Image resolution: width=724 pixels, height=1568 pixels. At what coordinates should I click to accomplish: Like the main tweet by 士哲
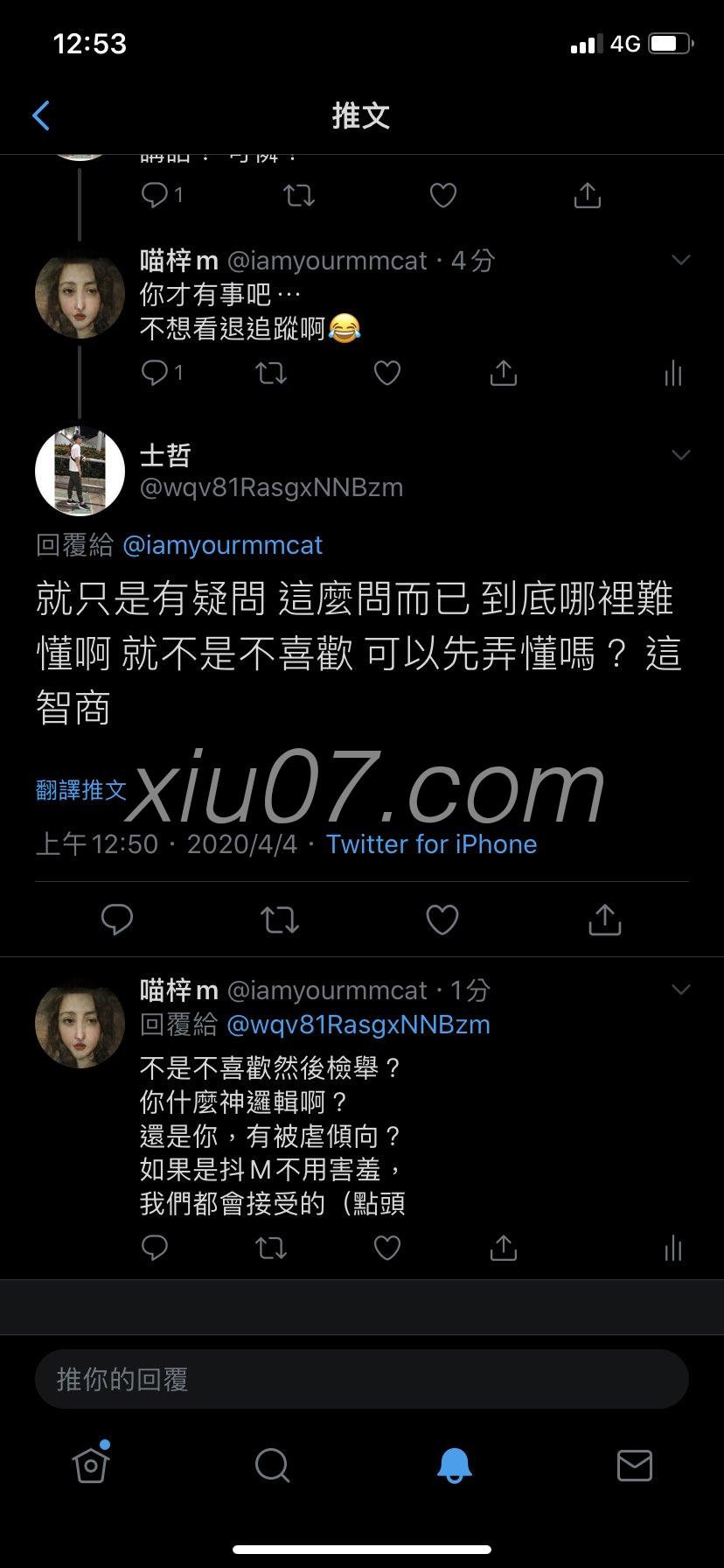[x=442, y=920]
